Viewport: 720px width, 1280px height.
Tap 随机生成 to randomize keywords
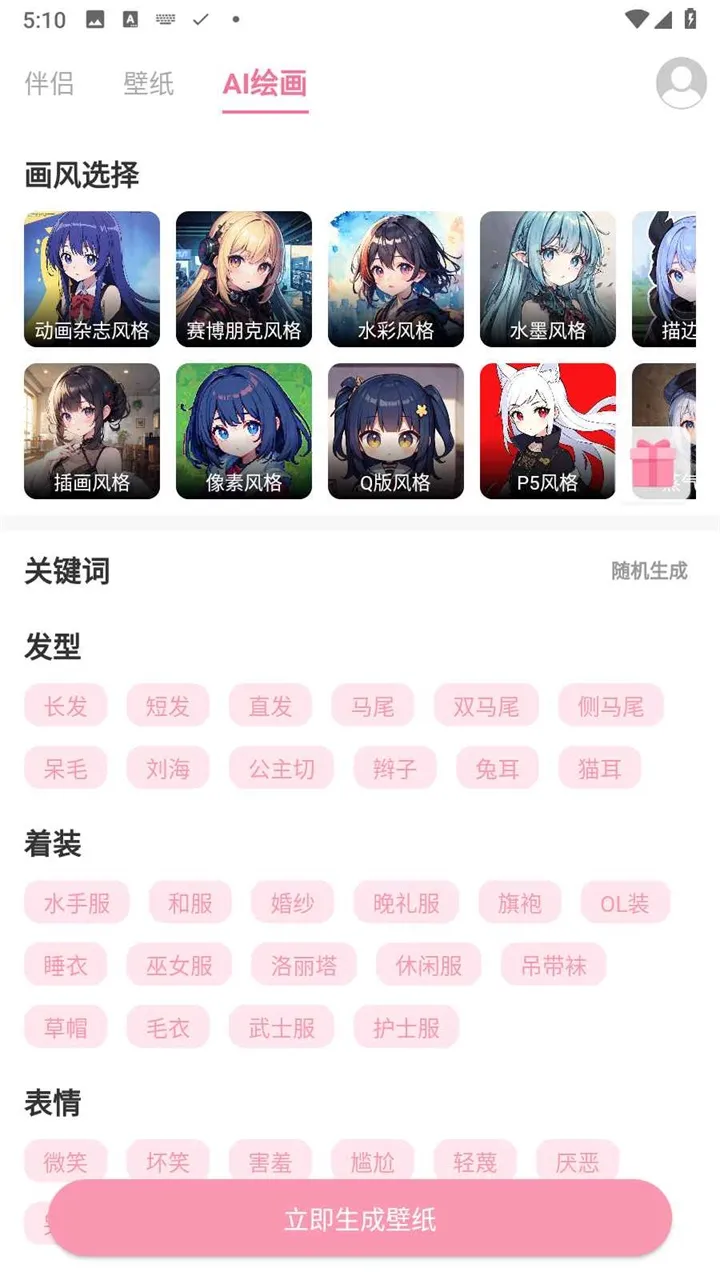[x=649, y=571]
